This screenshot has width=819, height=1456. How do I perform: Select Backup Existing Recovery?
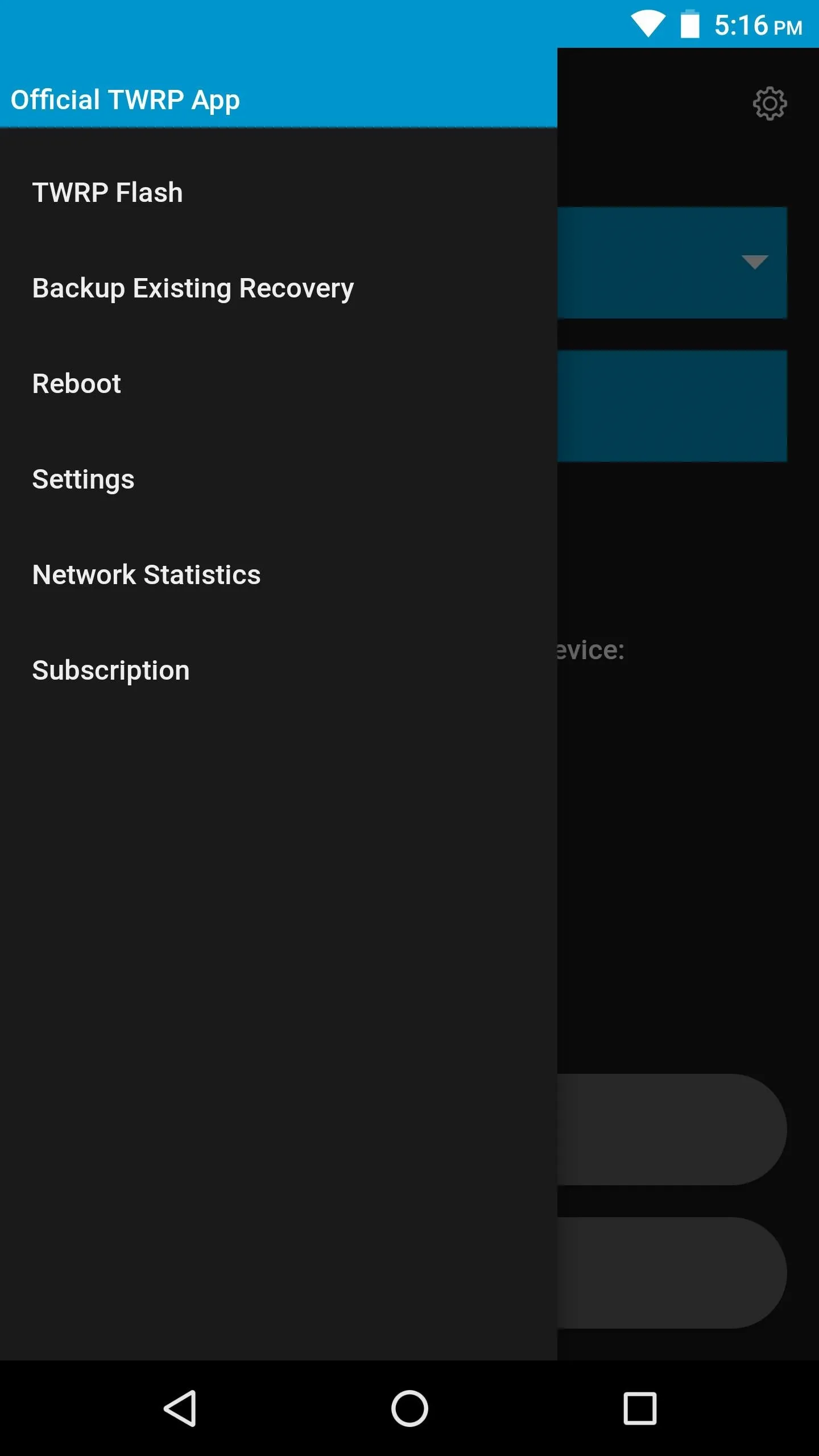[x=279, y=288]
